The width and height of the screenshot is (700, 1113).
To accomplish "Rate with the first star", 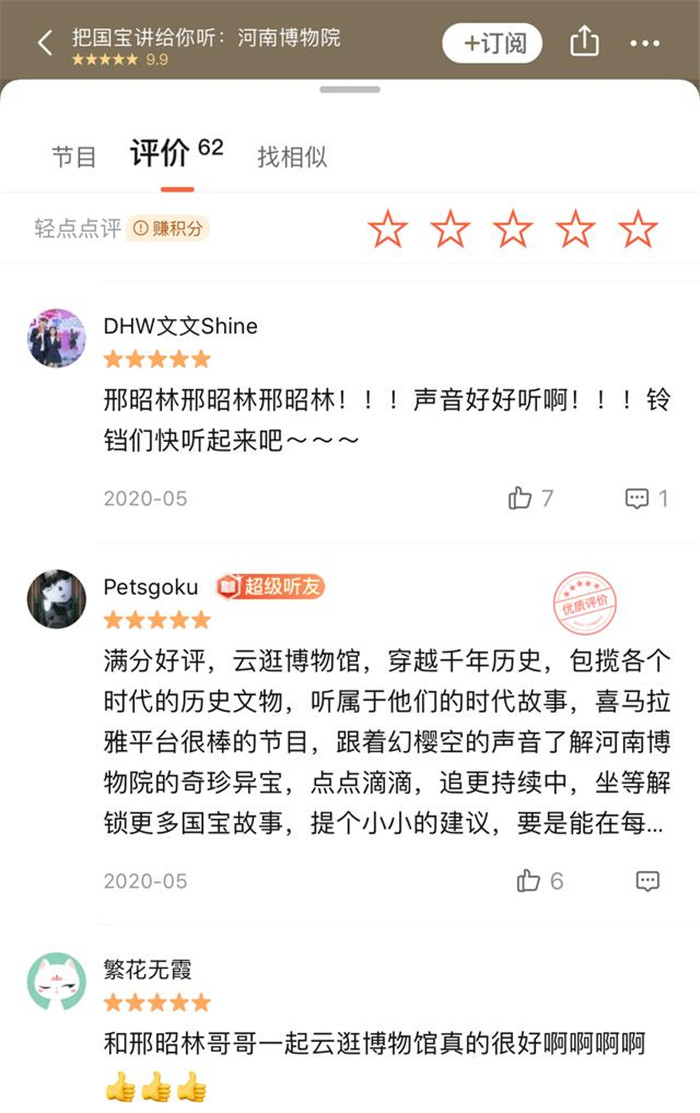I will pyautogui.click(x=387, y=230).
